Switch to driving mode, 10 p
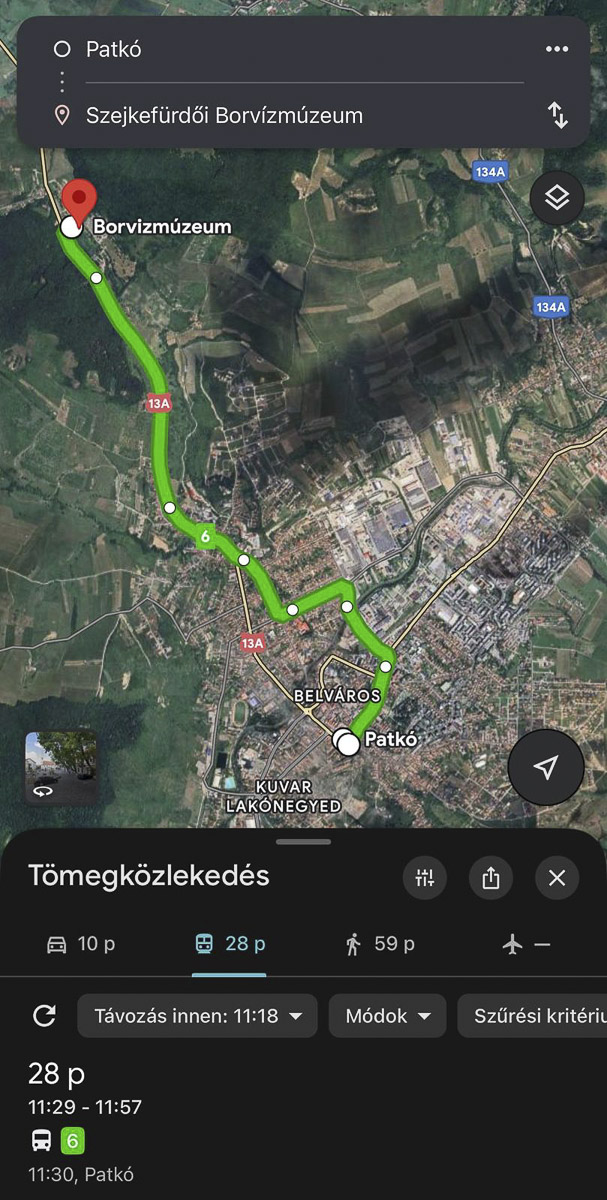 pos(81,944)
